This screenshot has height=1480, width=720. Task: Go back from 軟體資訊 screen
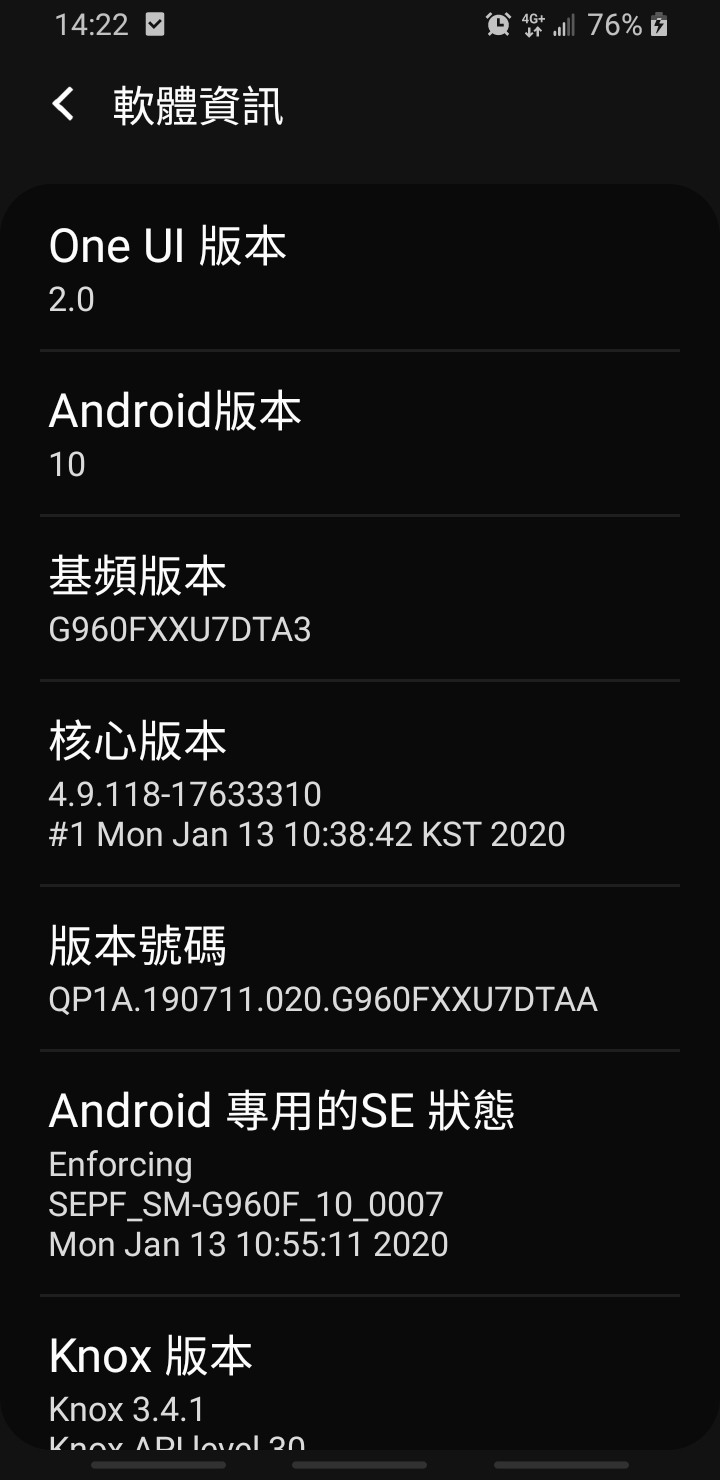coord(63,104)
